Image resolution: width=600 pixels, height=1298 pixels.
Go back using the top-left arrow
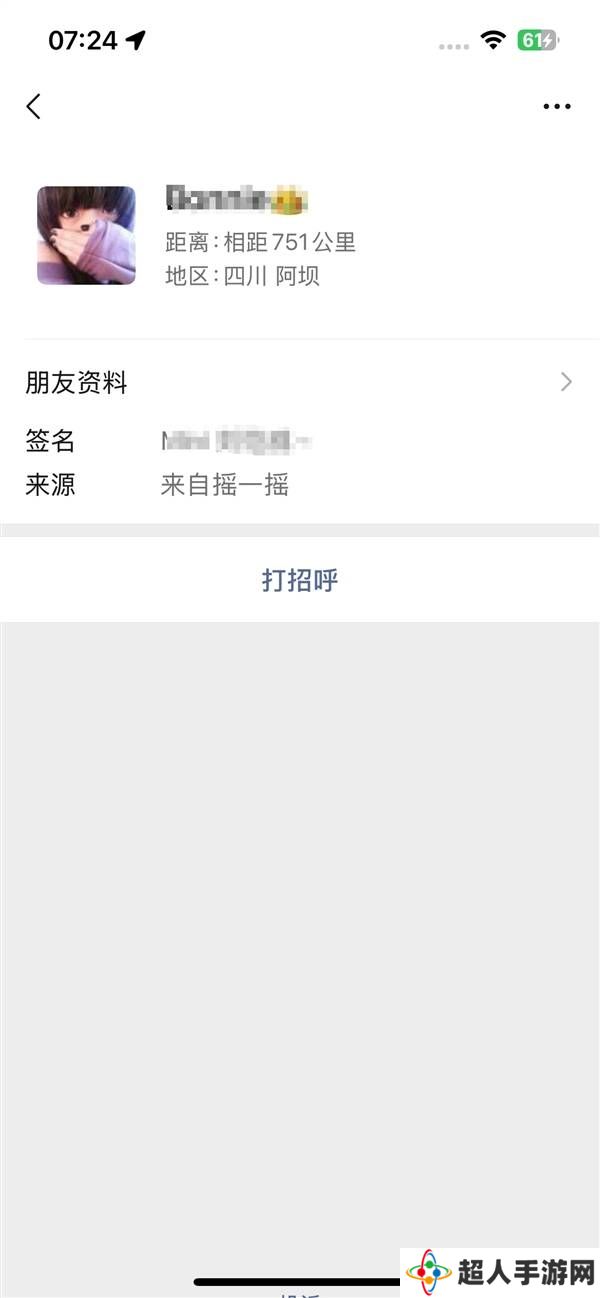34,106
